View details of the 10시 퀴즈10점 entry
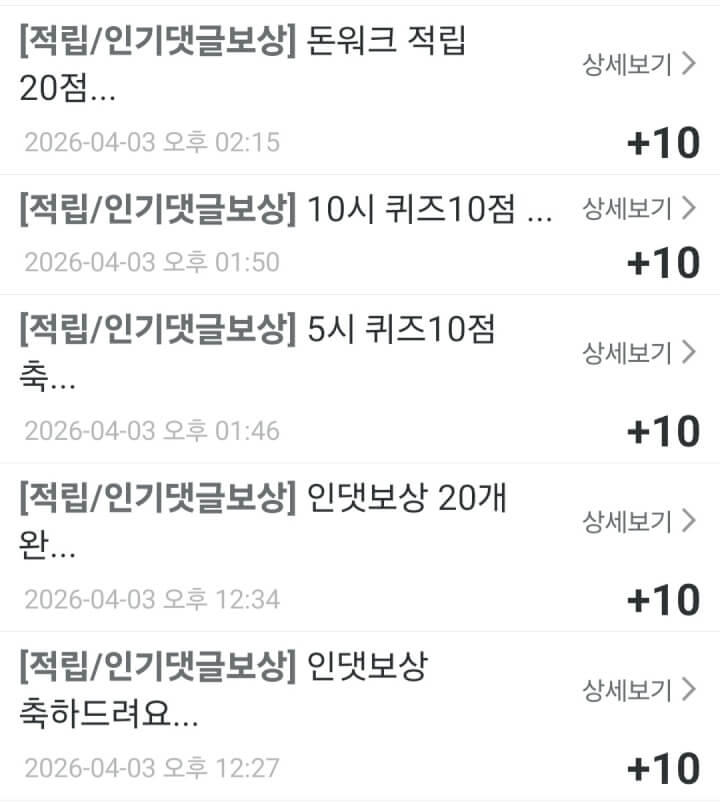Image resolution: width=720 pixels, height=802 pixels. pyautogui.click(x=639, y=208)
